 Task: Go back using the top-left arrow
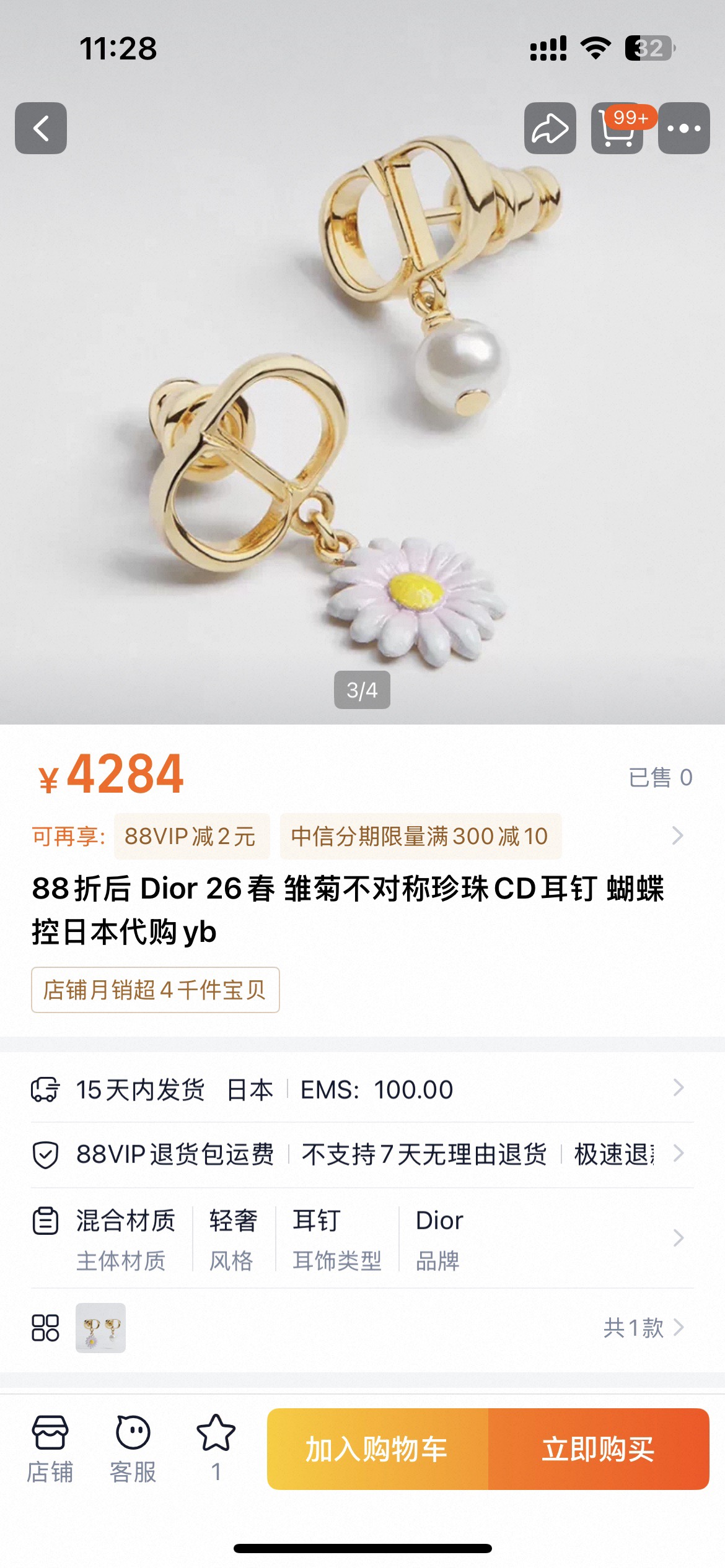[x=41, y=128]
